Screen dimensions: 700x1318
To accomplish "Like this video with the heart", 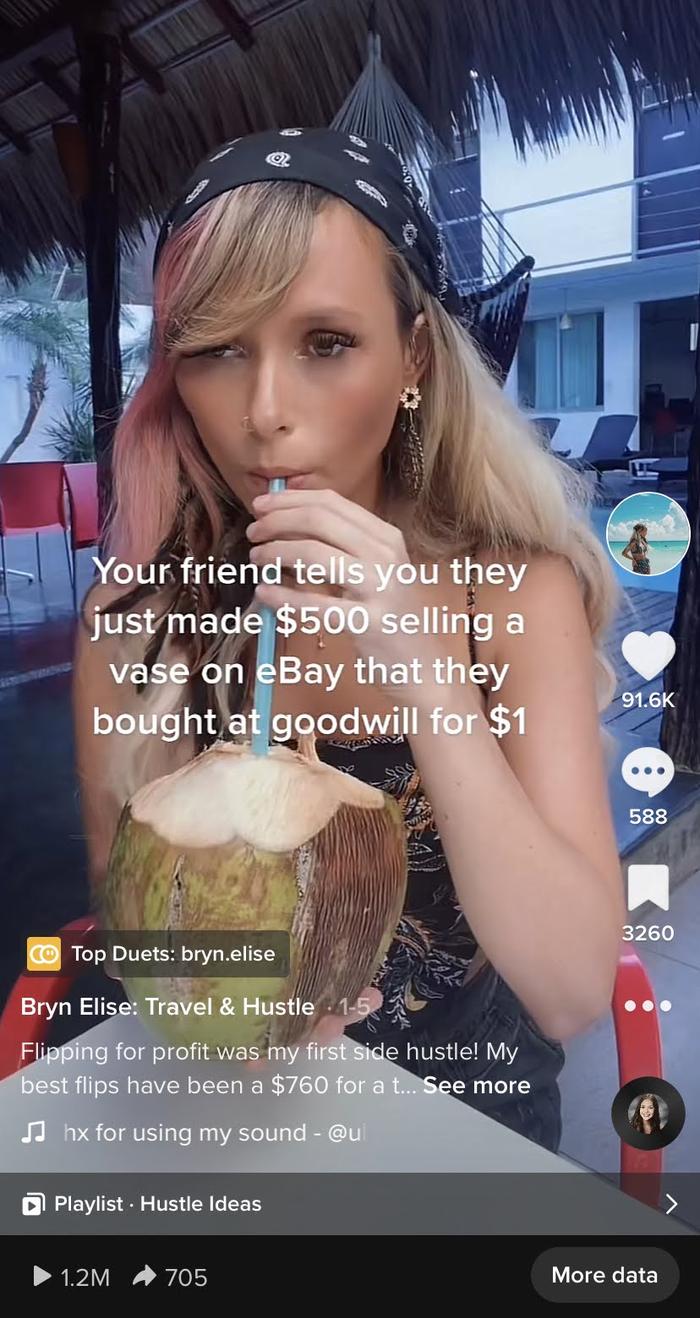I will 648,656.
